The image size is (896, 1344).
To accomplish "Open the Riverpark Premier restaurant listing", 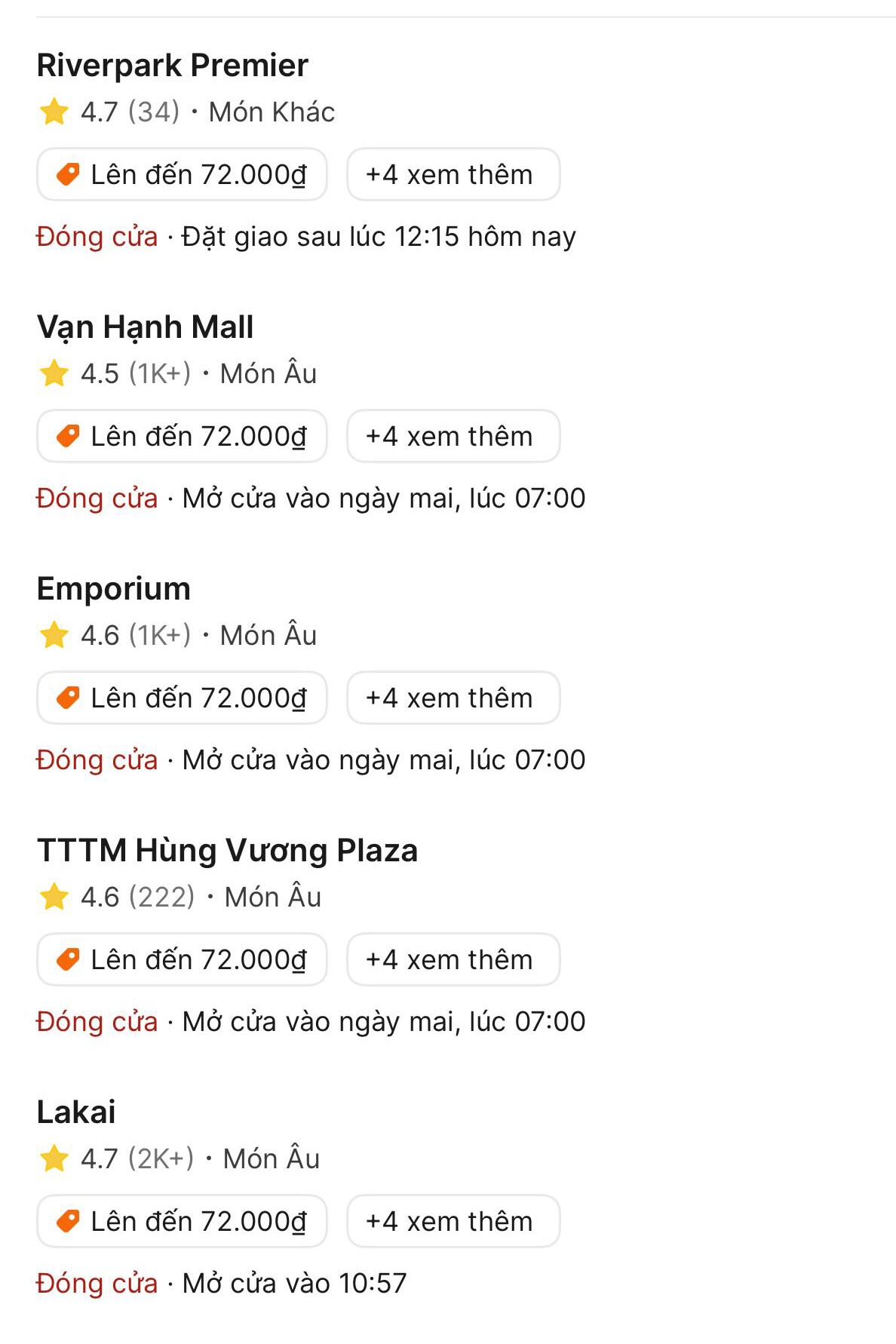I will coord(172,66).
